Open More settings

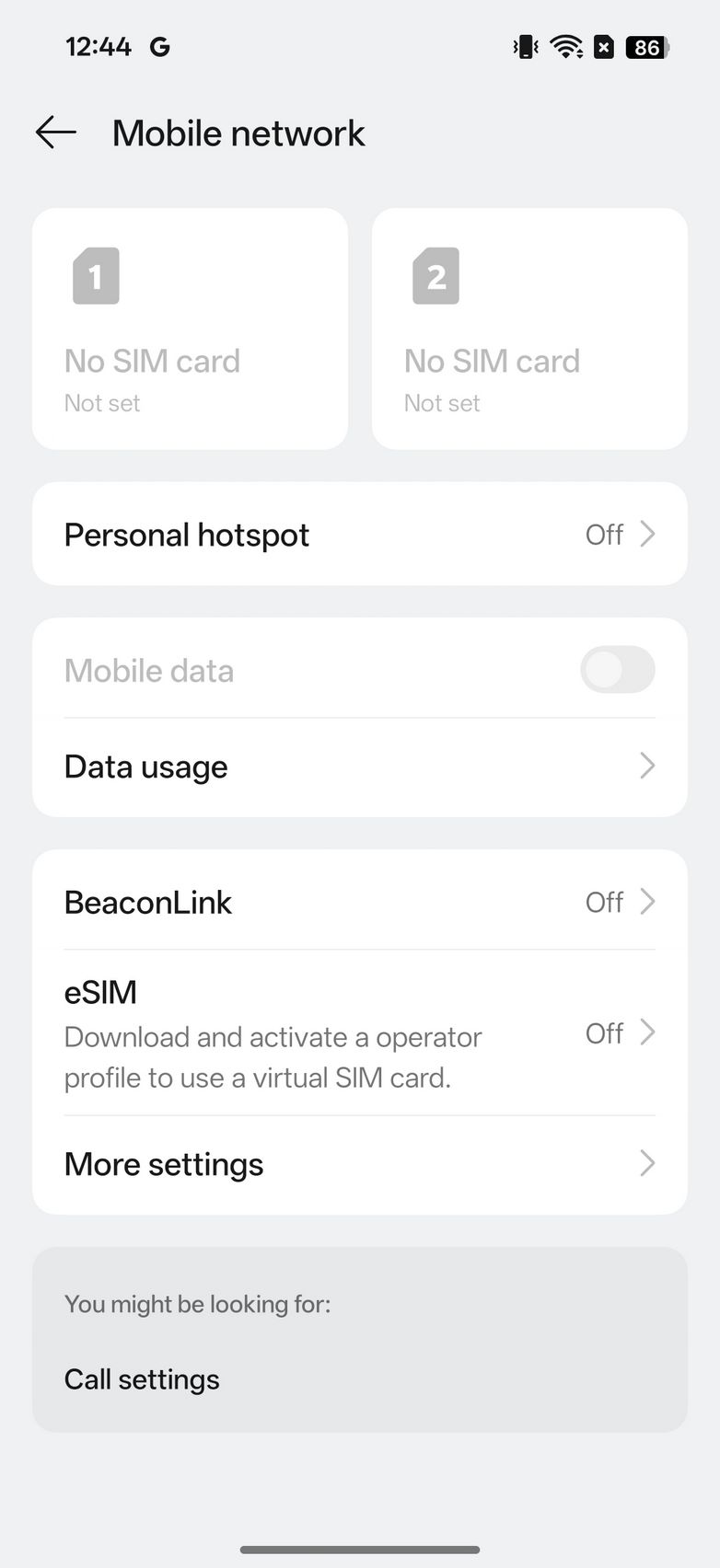359,1164
